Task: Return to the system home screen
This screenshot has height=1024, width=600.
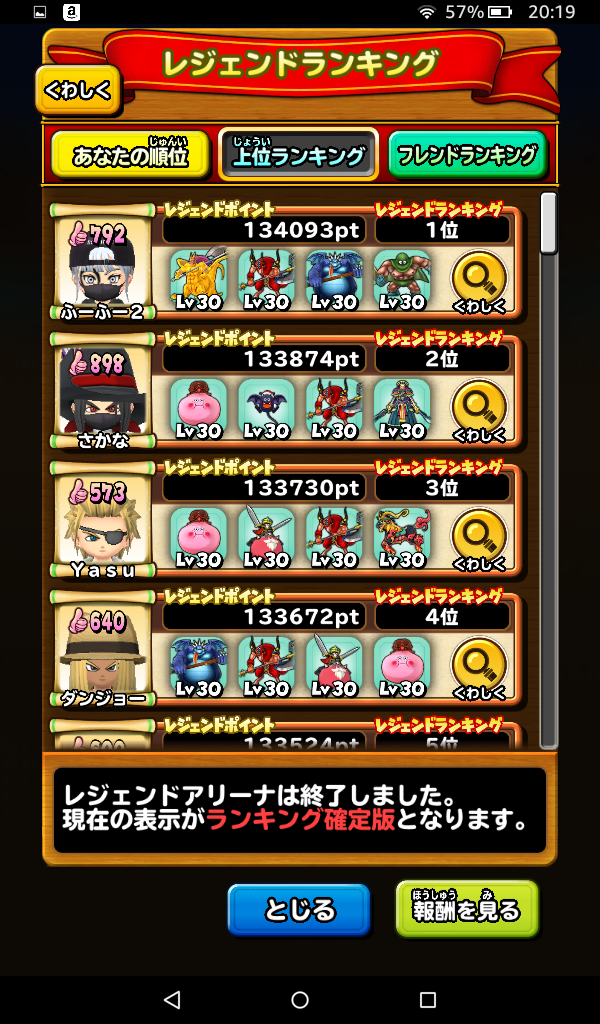Action: [x=300, y=1000]
